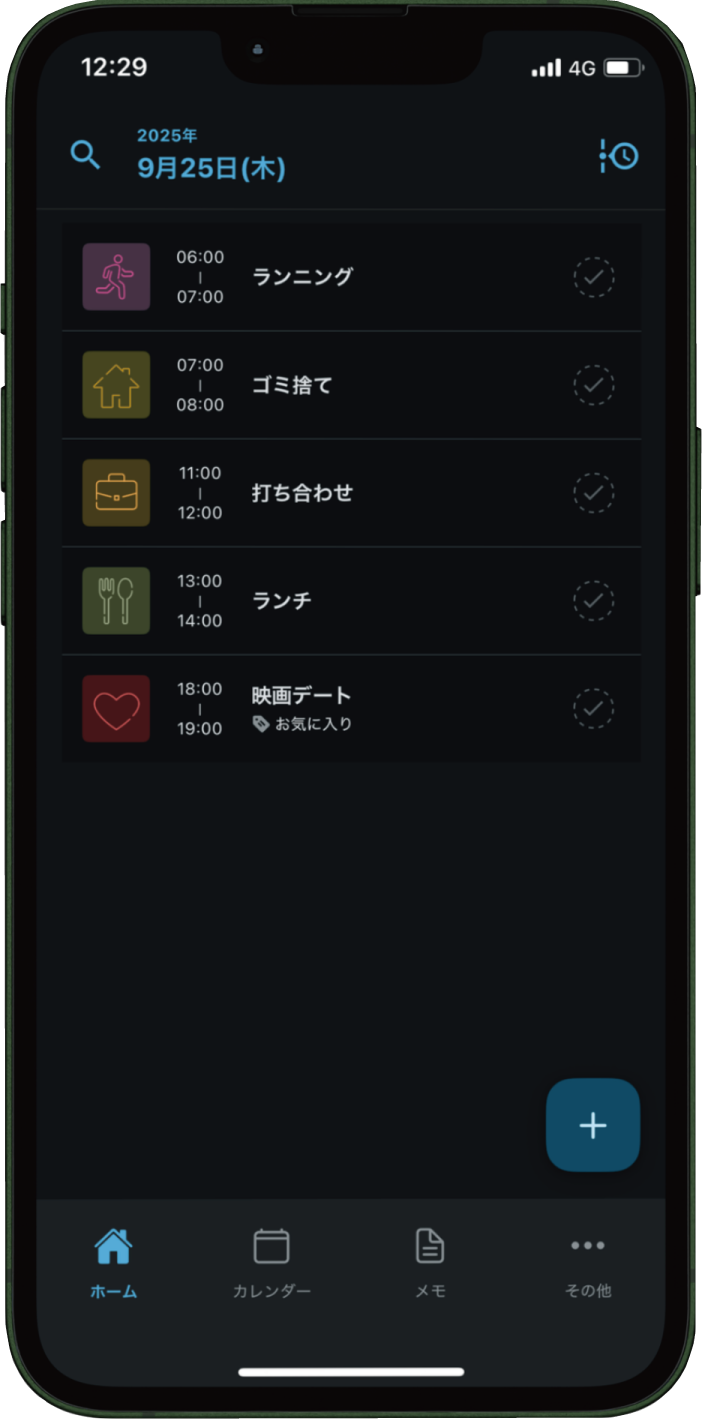
Task: Open the その他 tab
Action: 588,1262
